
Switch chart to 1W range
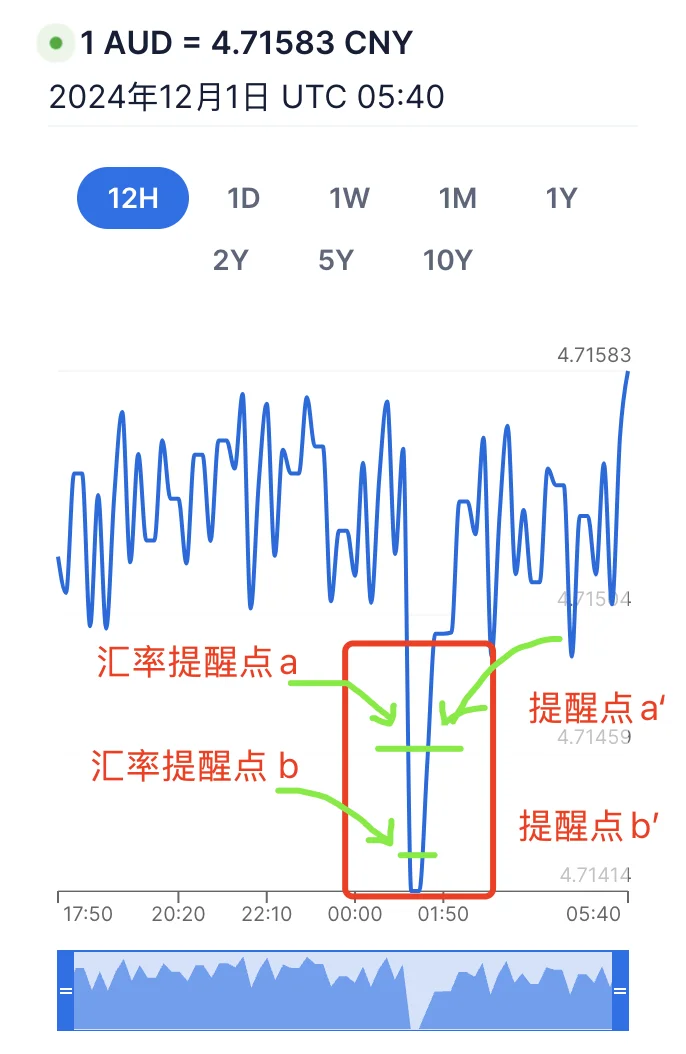[x=349, y=198]
